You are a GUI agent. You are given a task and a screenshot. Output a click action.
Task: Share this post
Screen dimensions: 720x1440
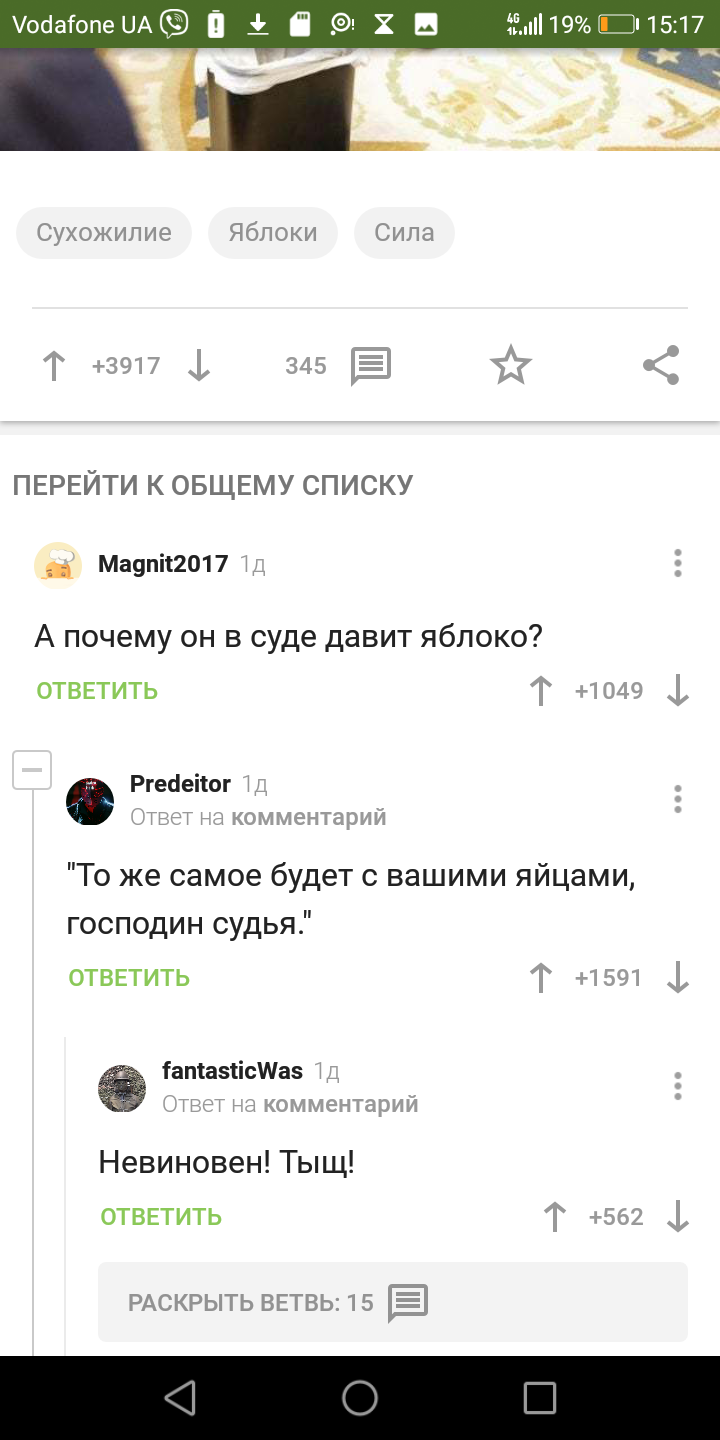(661, 366)
